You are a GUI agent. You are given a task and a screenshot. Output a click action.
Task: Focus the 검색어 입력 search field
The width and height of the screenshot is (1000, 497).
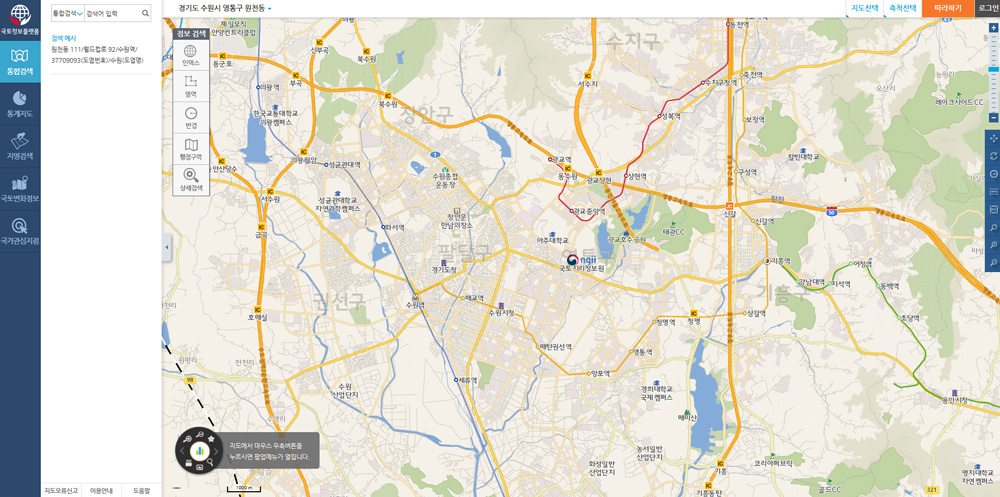click(111, 14)
